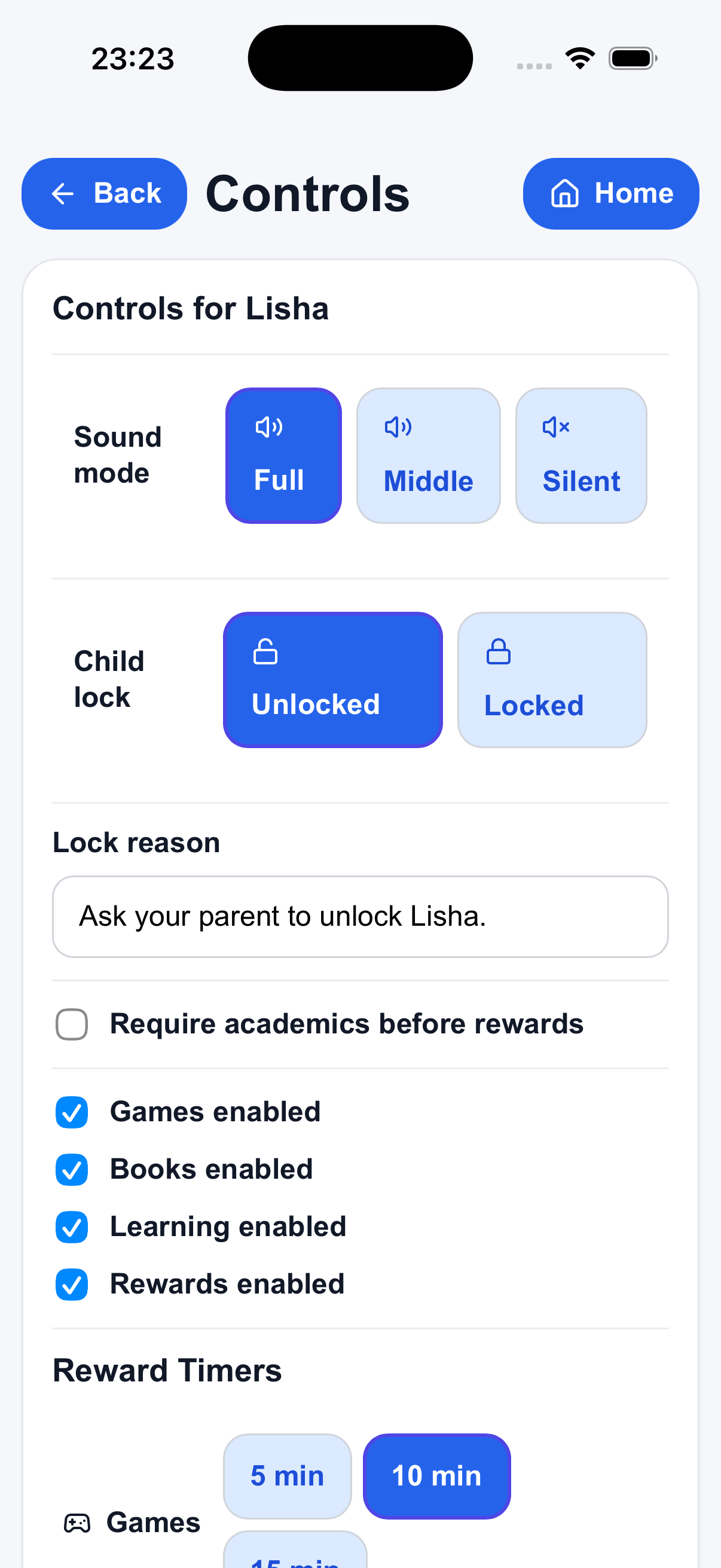721x1568 pixels.
Task: Set sound mode to Silent
Action: [x=581, y=455]
